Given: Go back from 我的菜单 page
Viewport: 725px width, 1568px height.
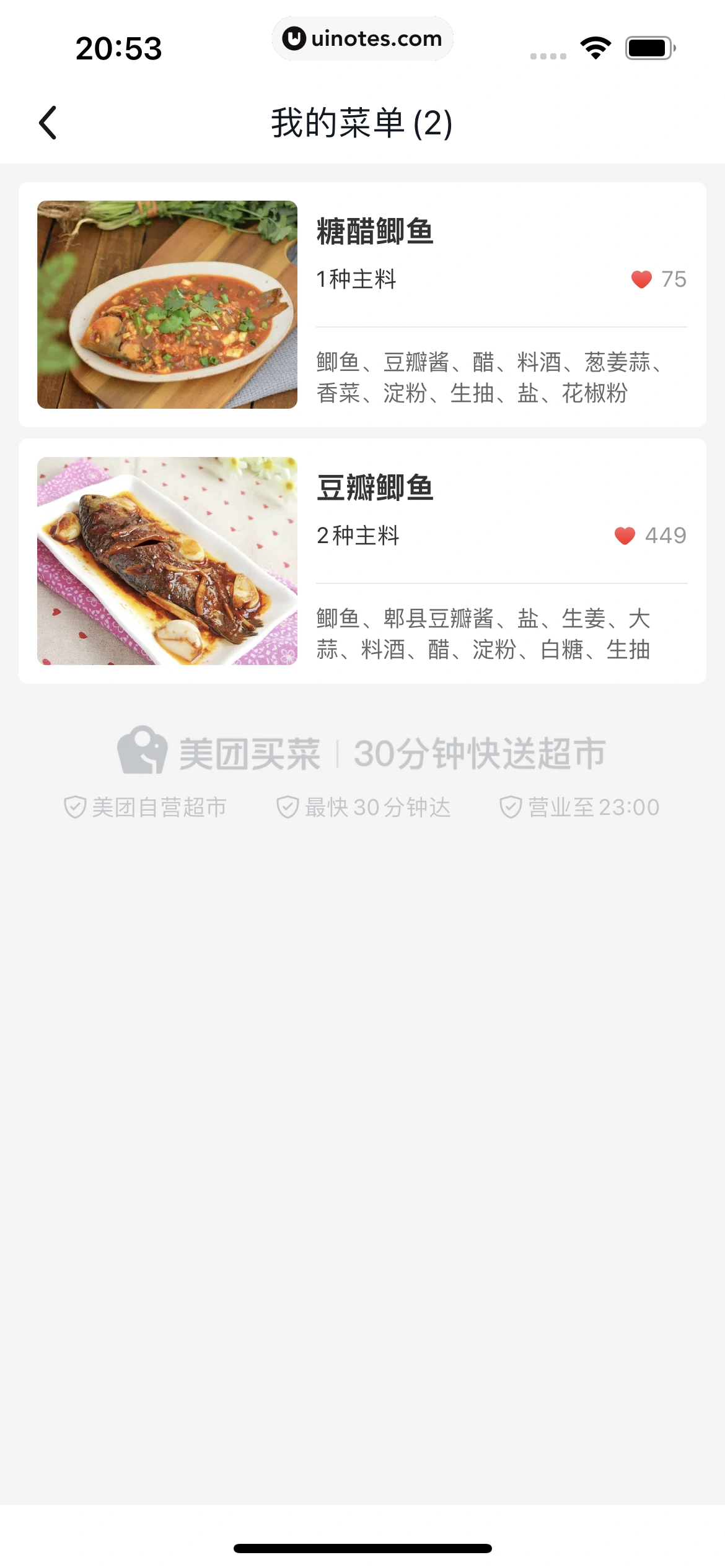Looking at the screenshot, I should tap(48, 123).
